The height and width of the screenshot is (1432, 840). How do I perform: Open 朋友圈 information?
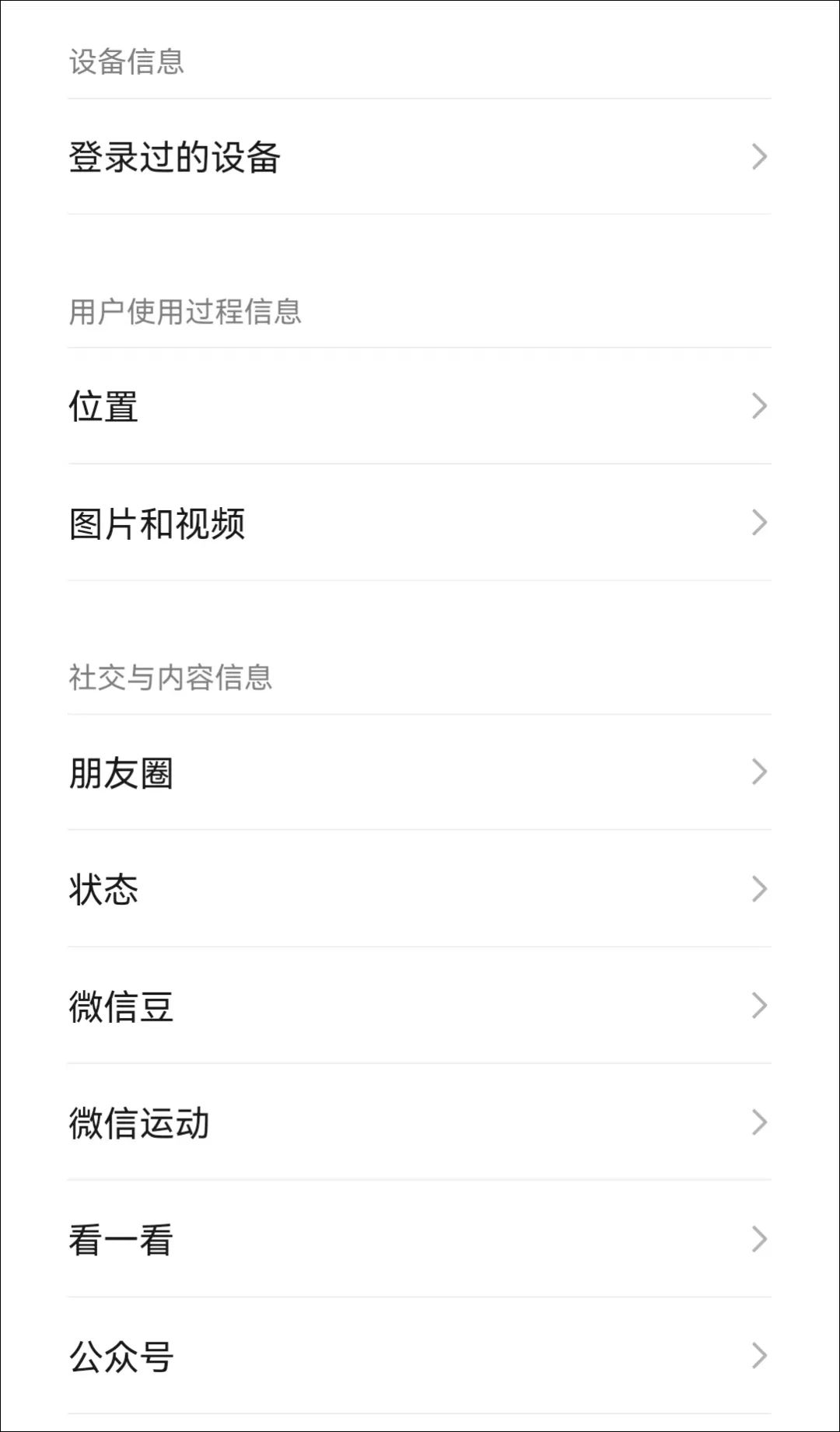[419, 772]
